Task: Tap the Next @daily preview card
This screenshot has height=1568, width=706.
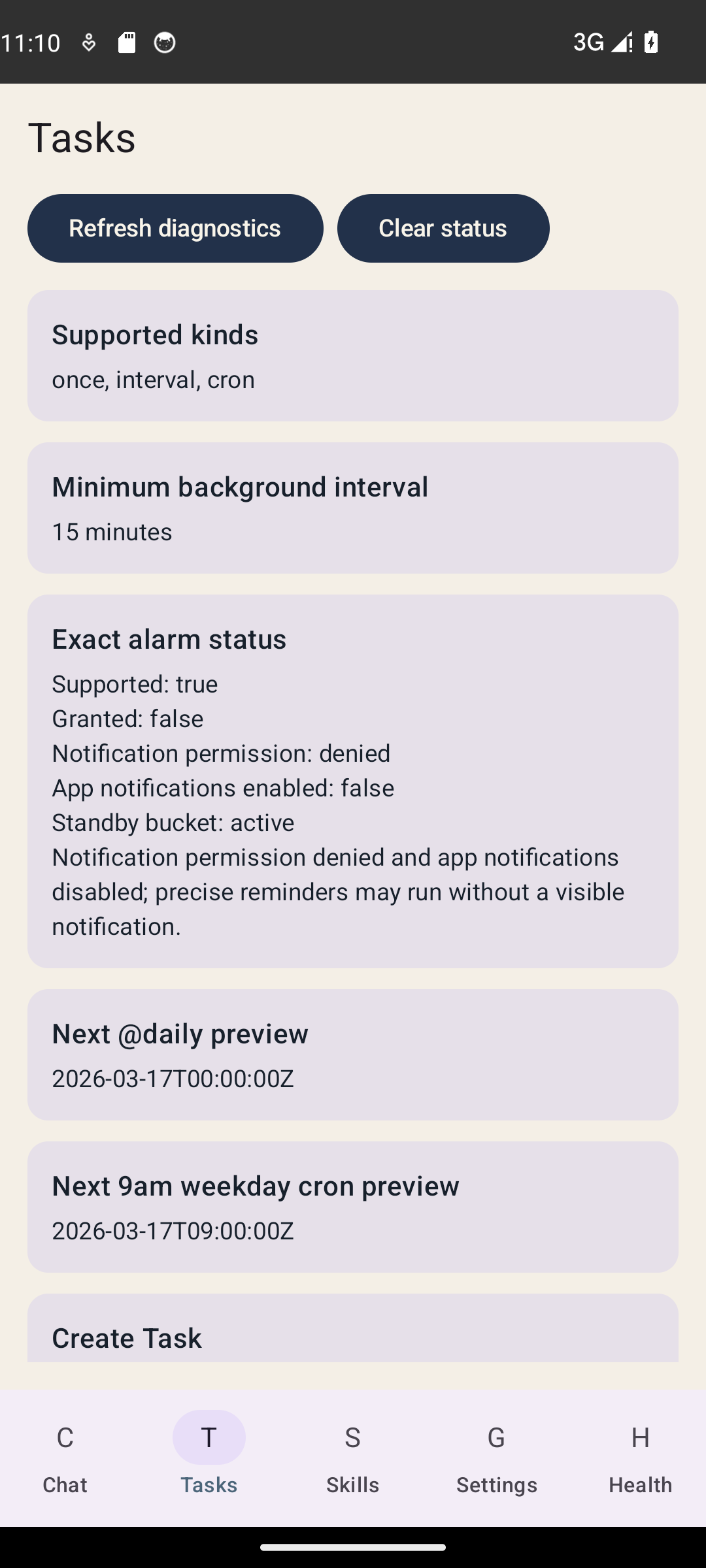Action: click(x=353, y=1054)
